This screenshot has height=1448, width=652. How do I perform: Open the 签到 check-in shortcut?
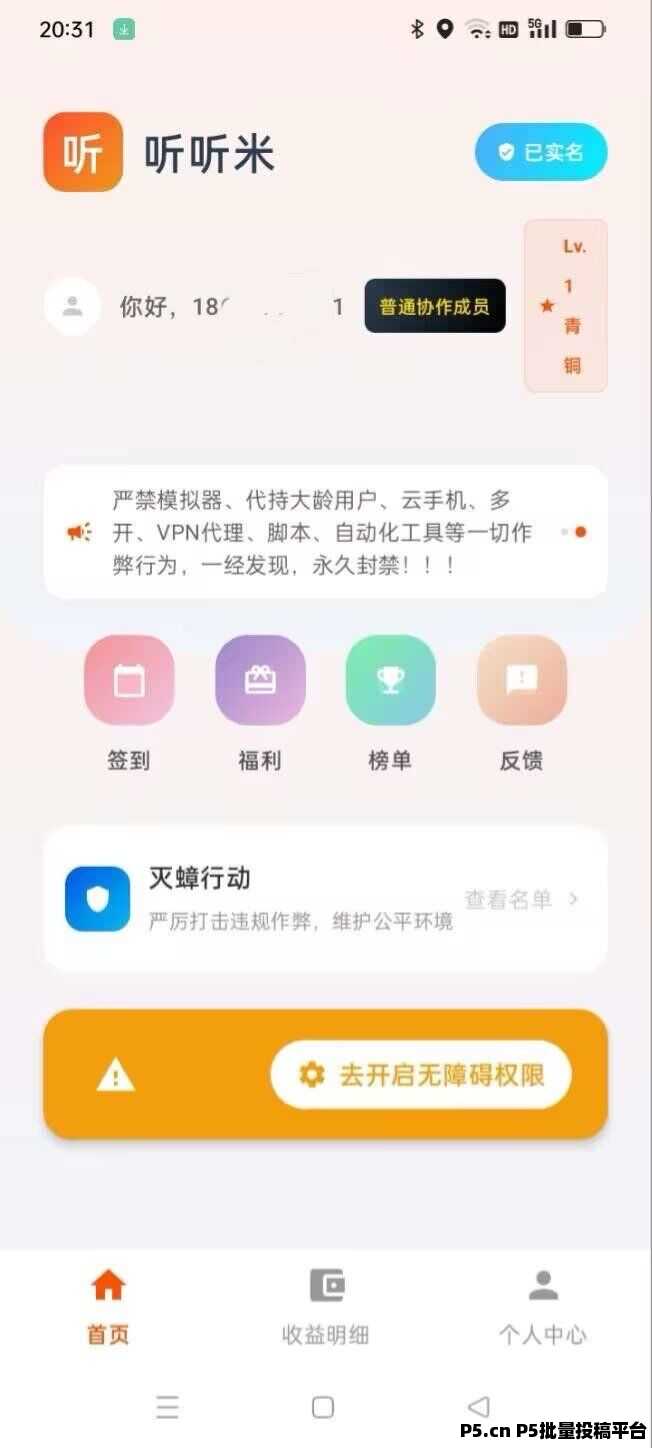(129, 680)
